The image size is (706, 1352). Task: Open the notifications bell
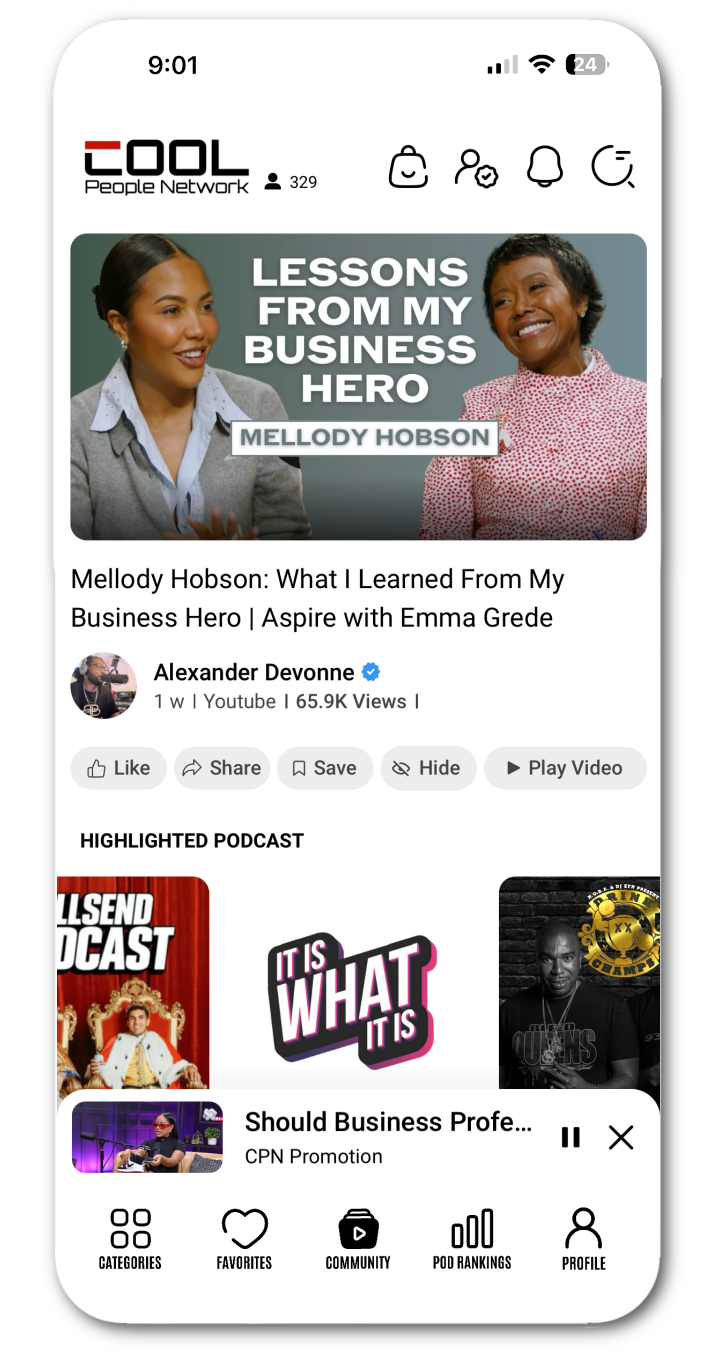pyautogui.click(x=545, y=167)
